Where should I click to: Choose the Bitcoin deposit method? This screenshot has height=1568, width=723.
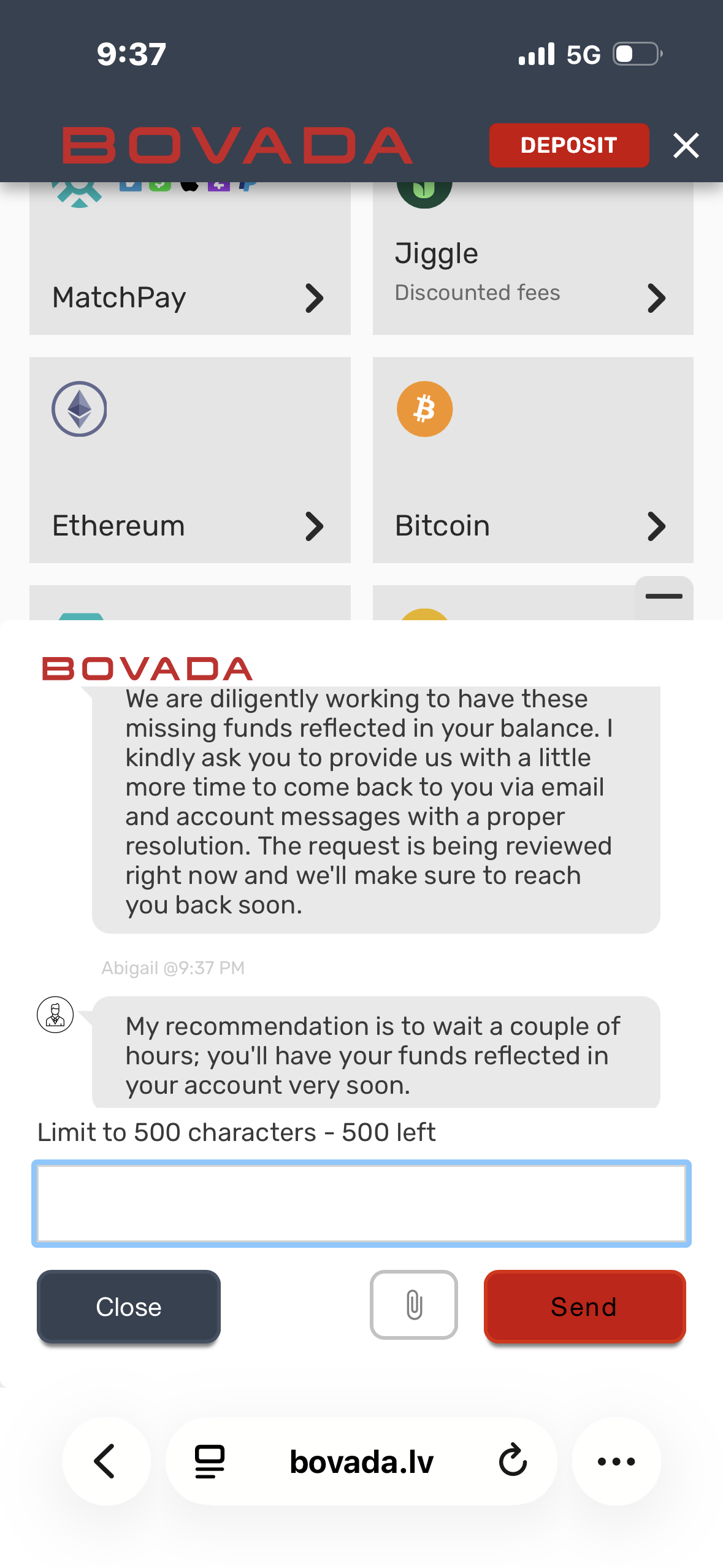[532, 460]
